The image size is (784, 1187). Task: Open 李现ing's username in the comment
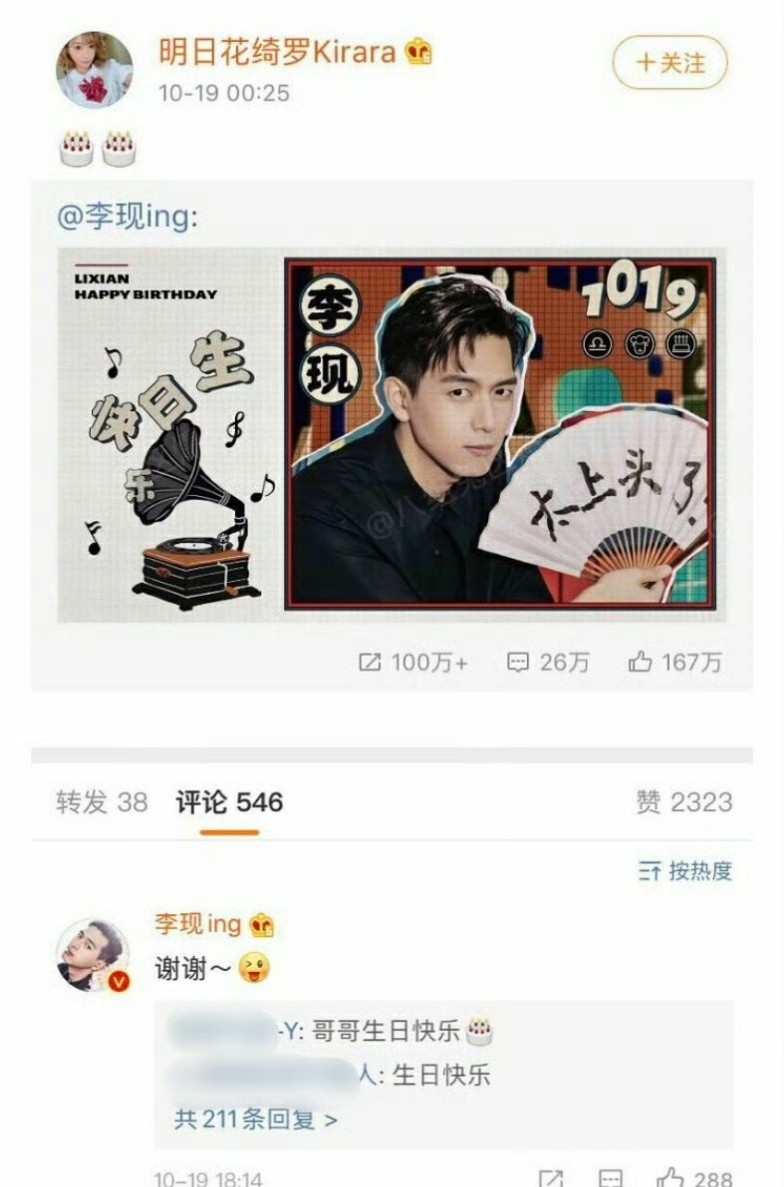click(x=198, y=924)
